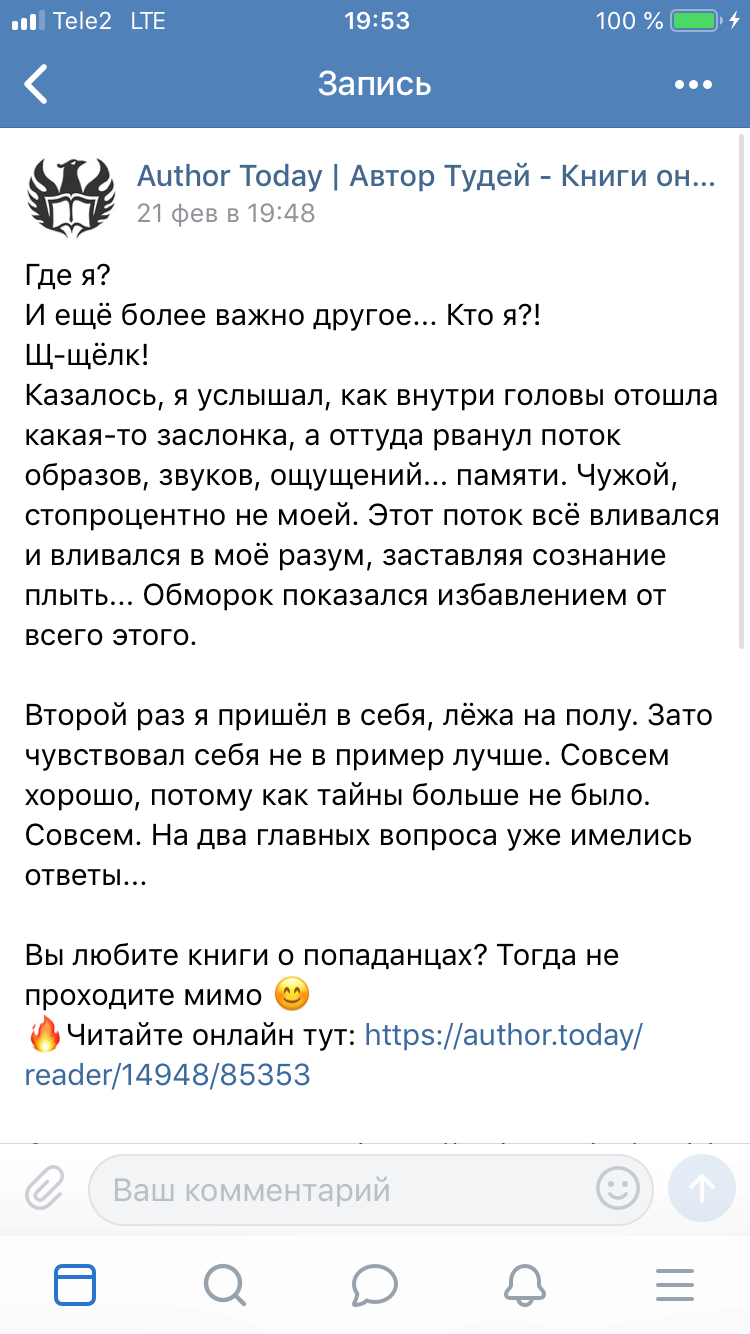Screen dimensions: 750x1334
Task: Attach a file to the comment
Action: (44, 1189)
